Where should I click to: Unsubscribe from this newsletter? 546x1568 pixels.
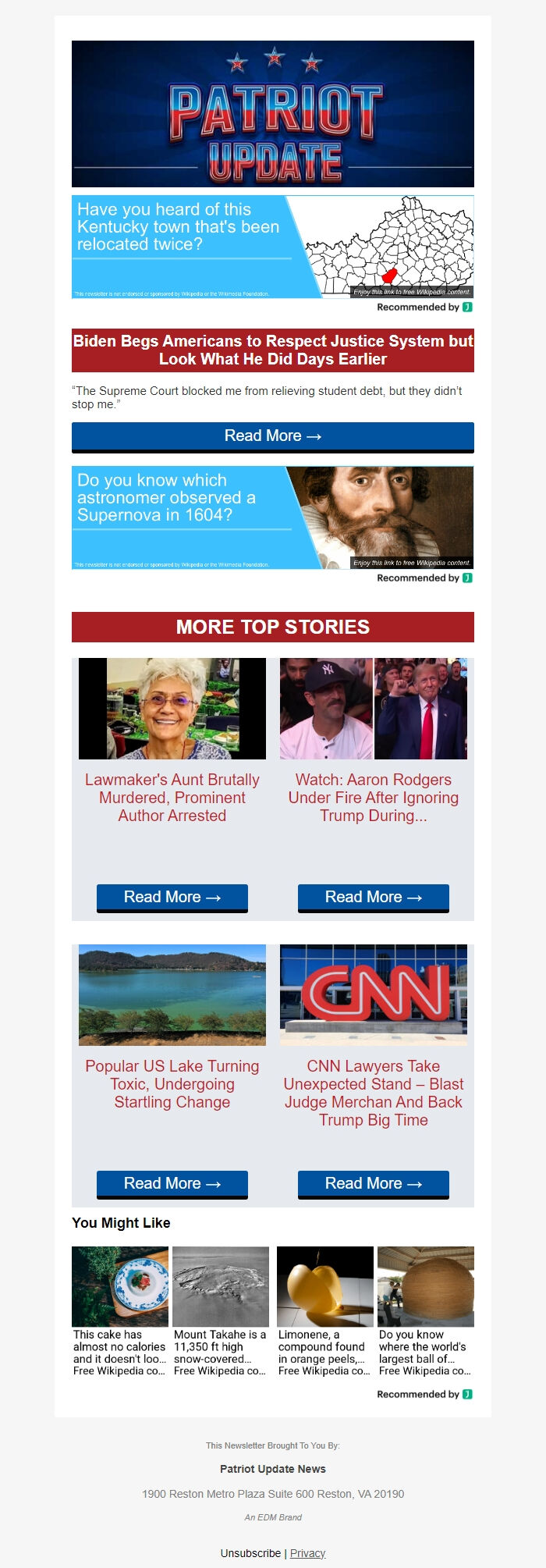250,1553
